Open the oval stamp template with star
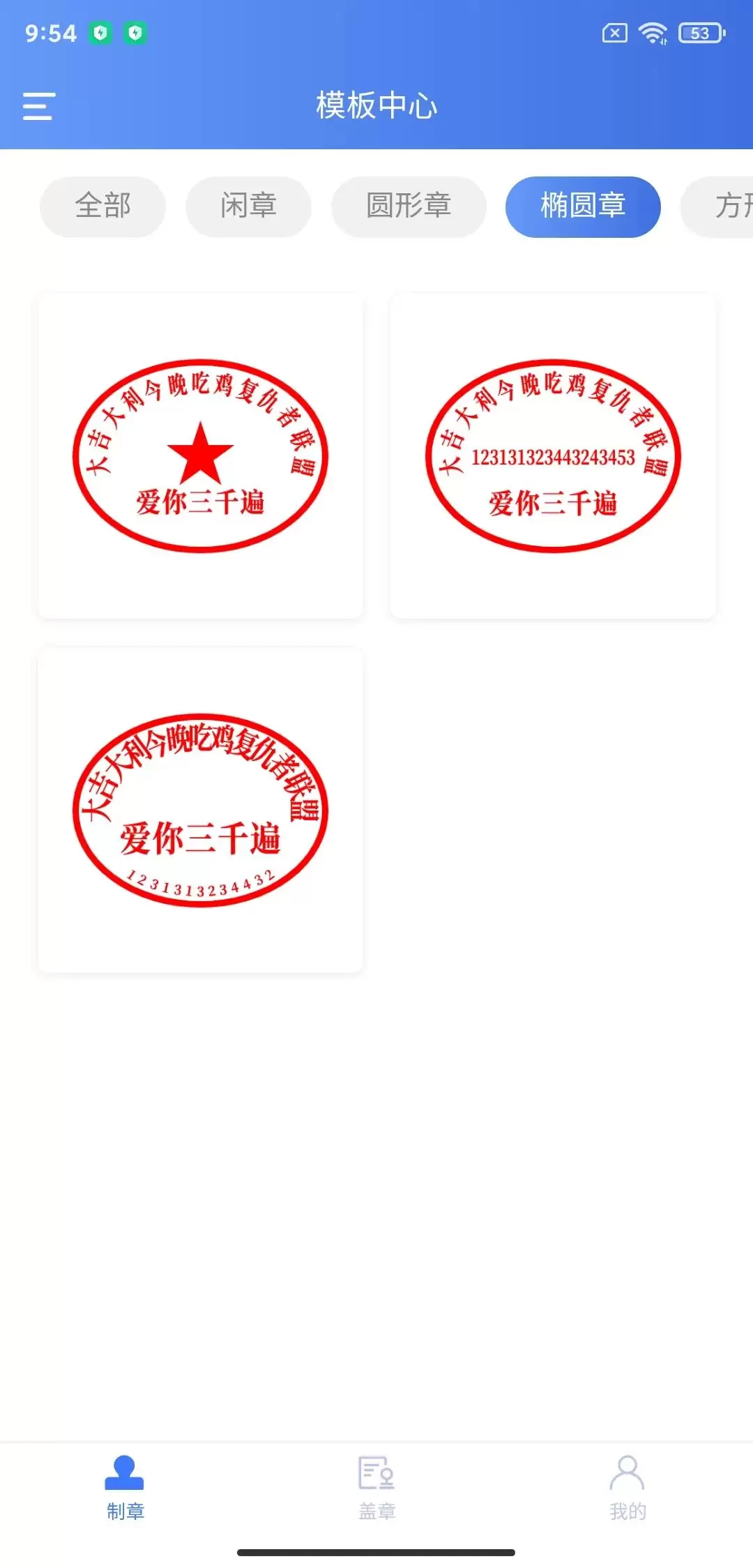This screenshot has height=1568, width=753. click(200, 455)
